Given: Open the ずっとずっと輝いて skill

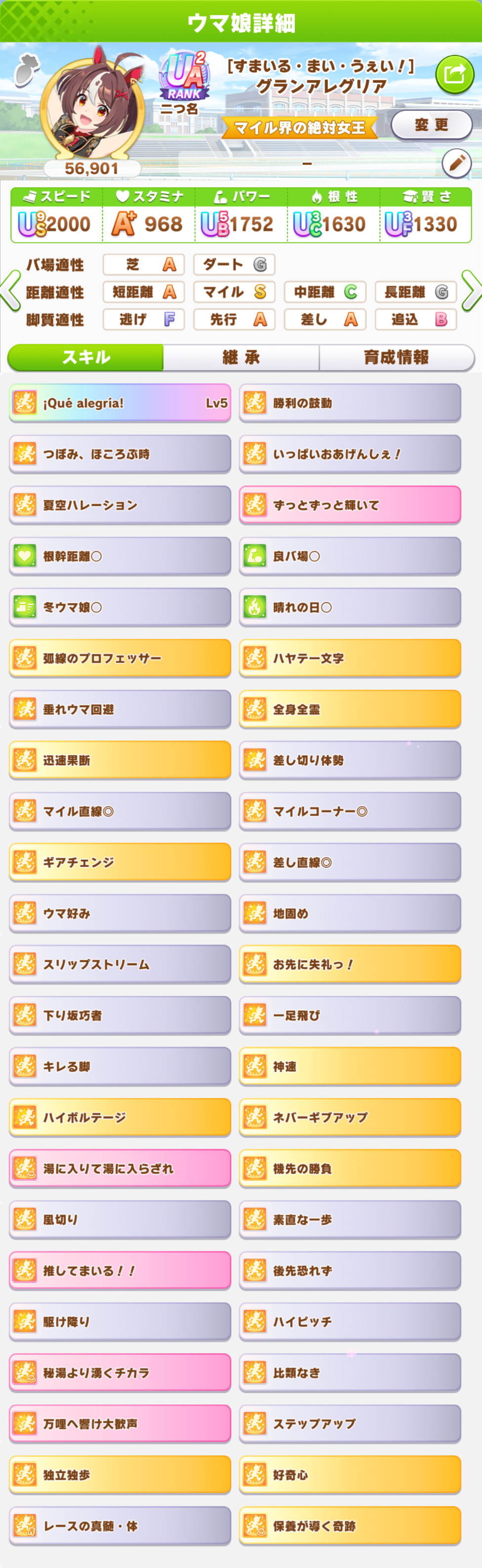Looking at the screenshot, I should pos(350,504).
